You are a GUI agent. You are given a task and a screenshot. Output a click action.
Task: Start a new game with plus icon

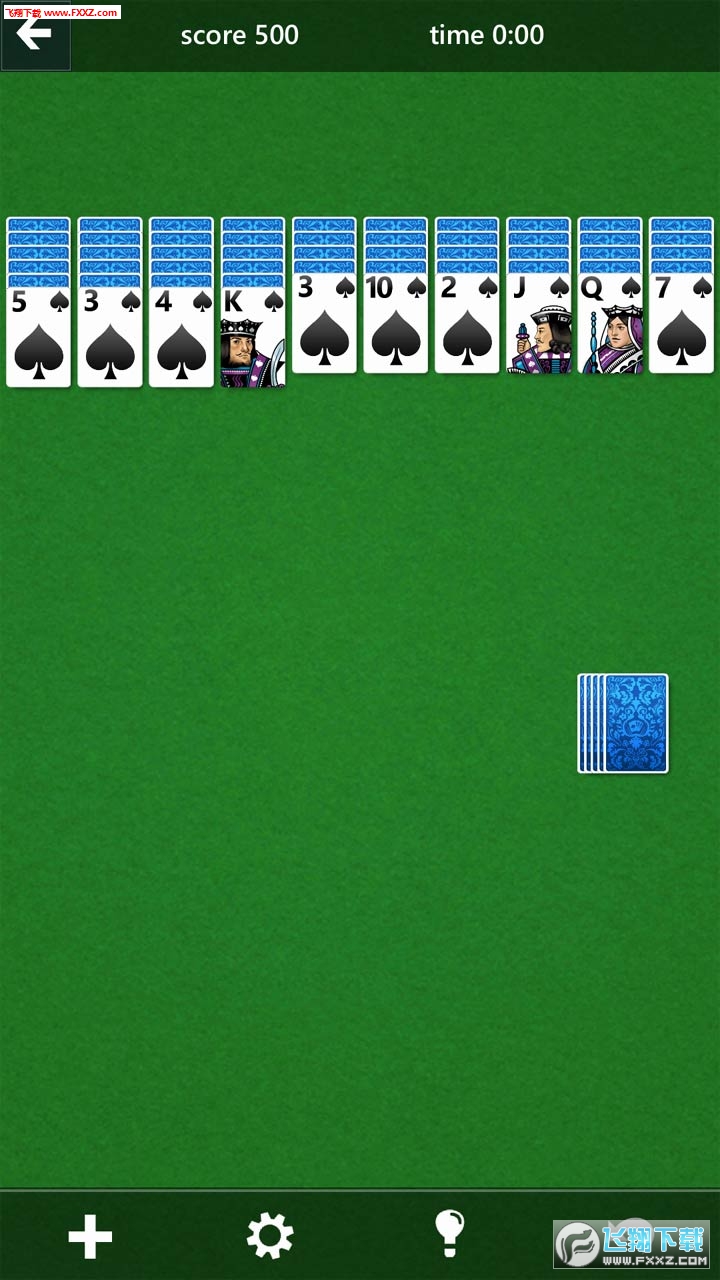tap(90, 1238)
